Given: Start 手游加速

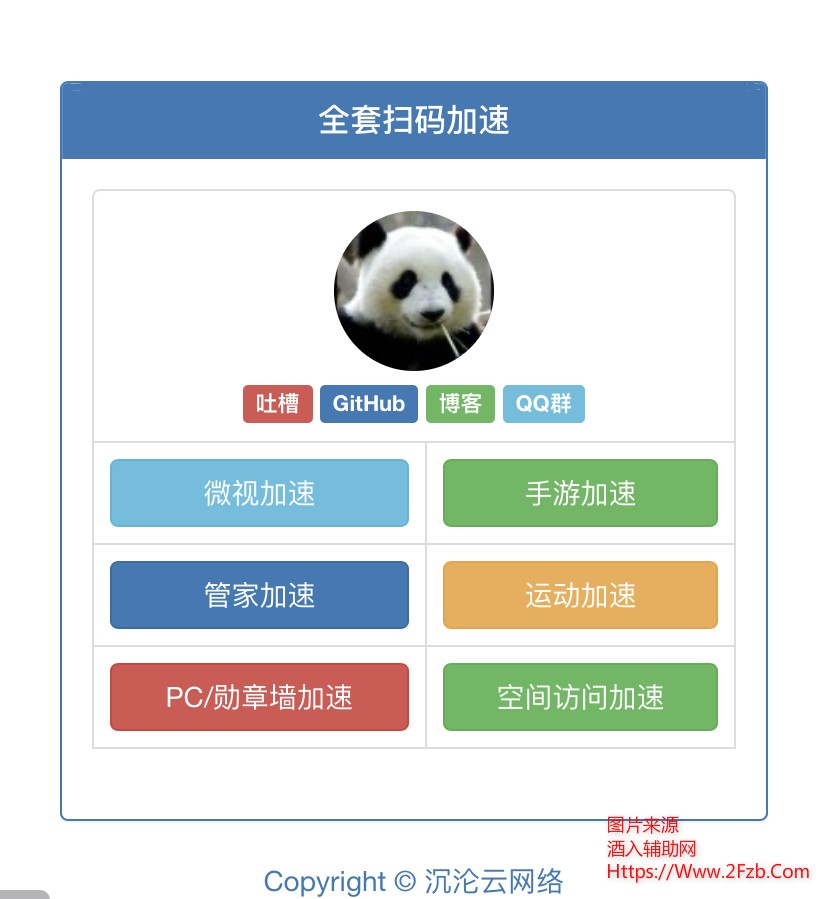Looking at the screenshot, I should (x=580, y=493).
